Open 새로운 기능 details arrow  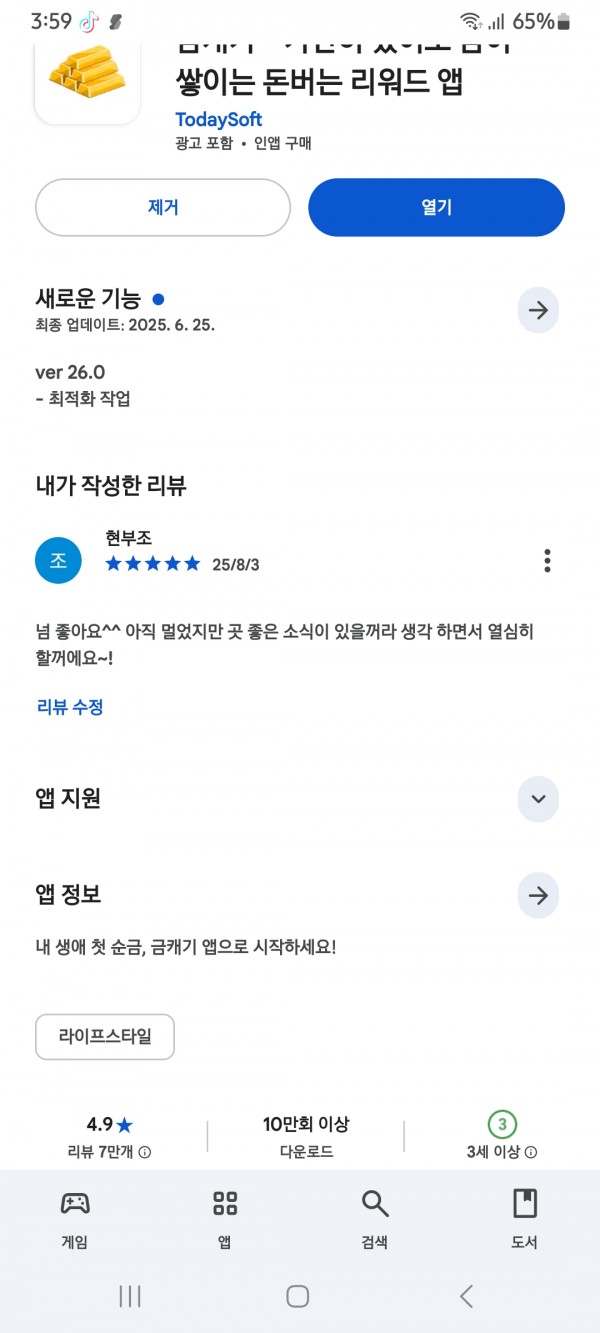(x=538, y=310)
